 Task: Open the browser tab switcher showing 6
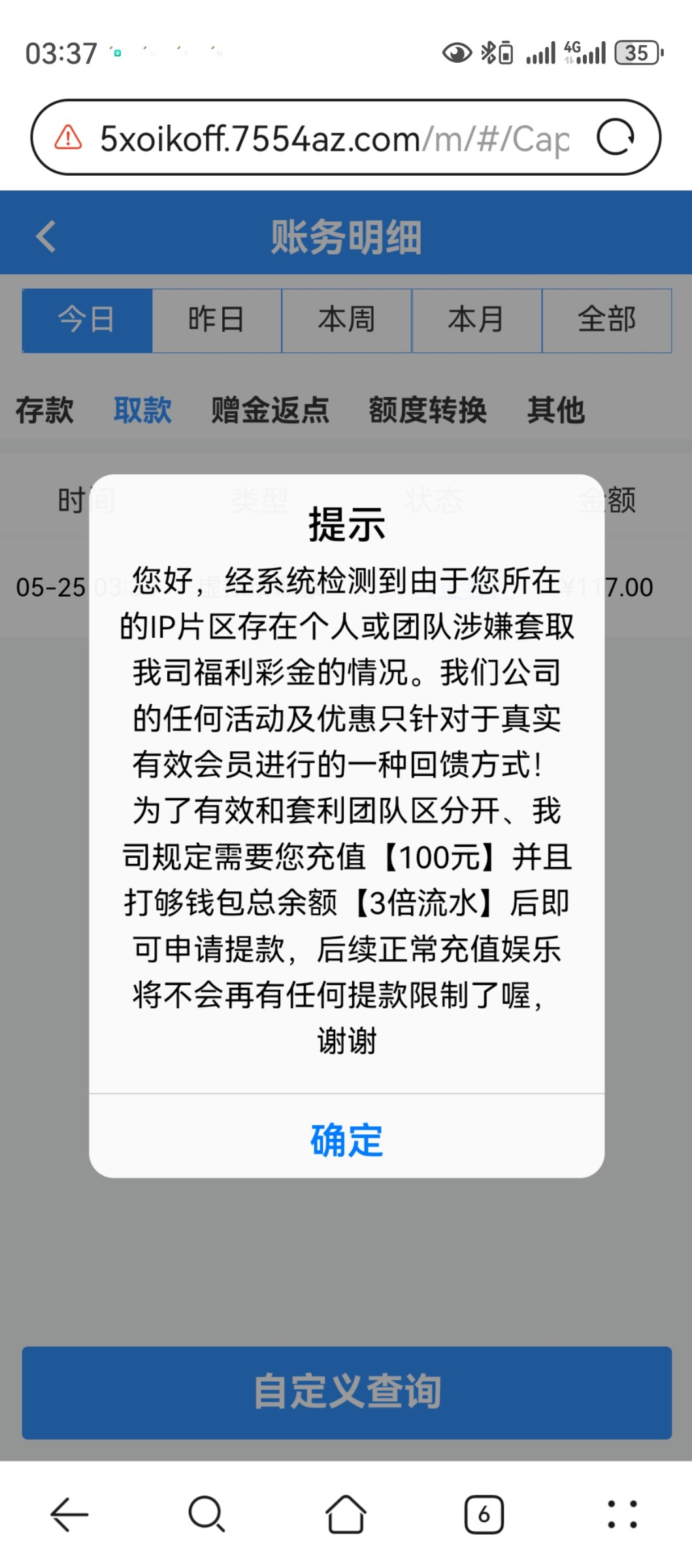point(484,1514)
